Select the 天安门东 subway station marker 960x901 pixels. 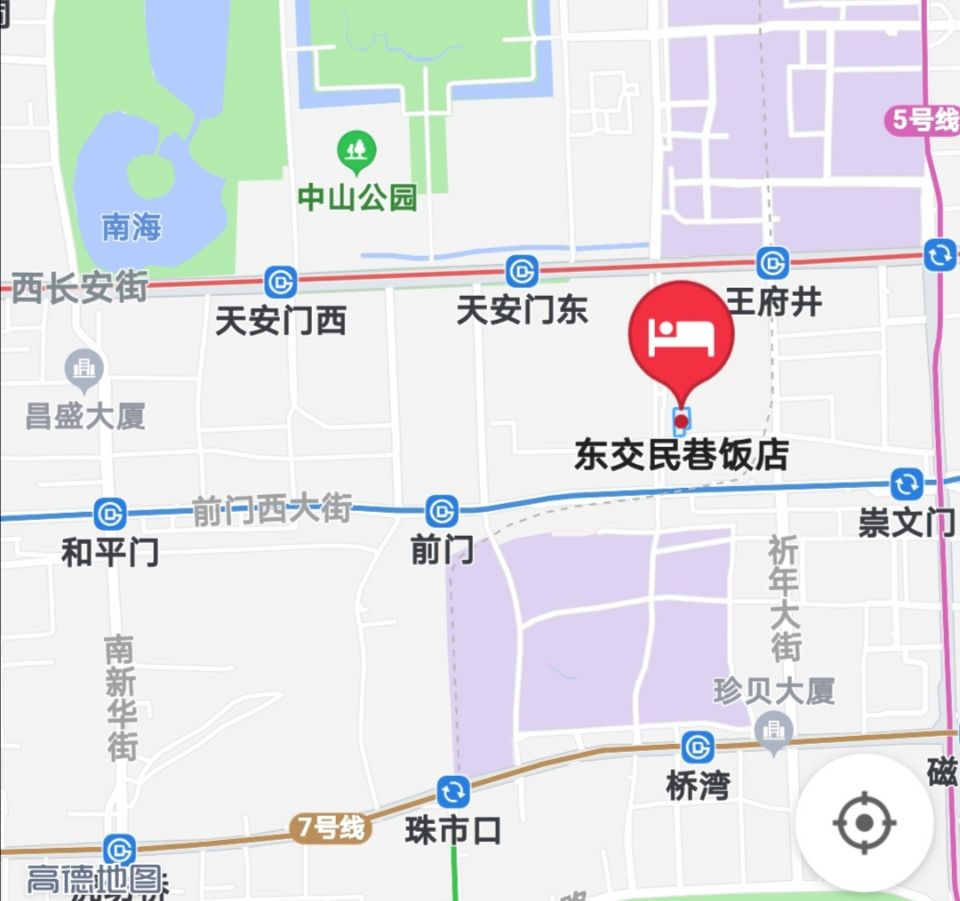pos(521,271)
